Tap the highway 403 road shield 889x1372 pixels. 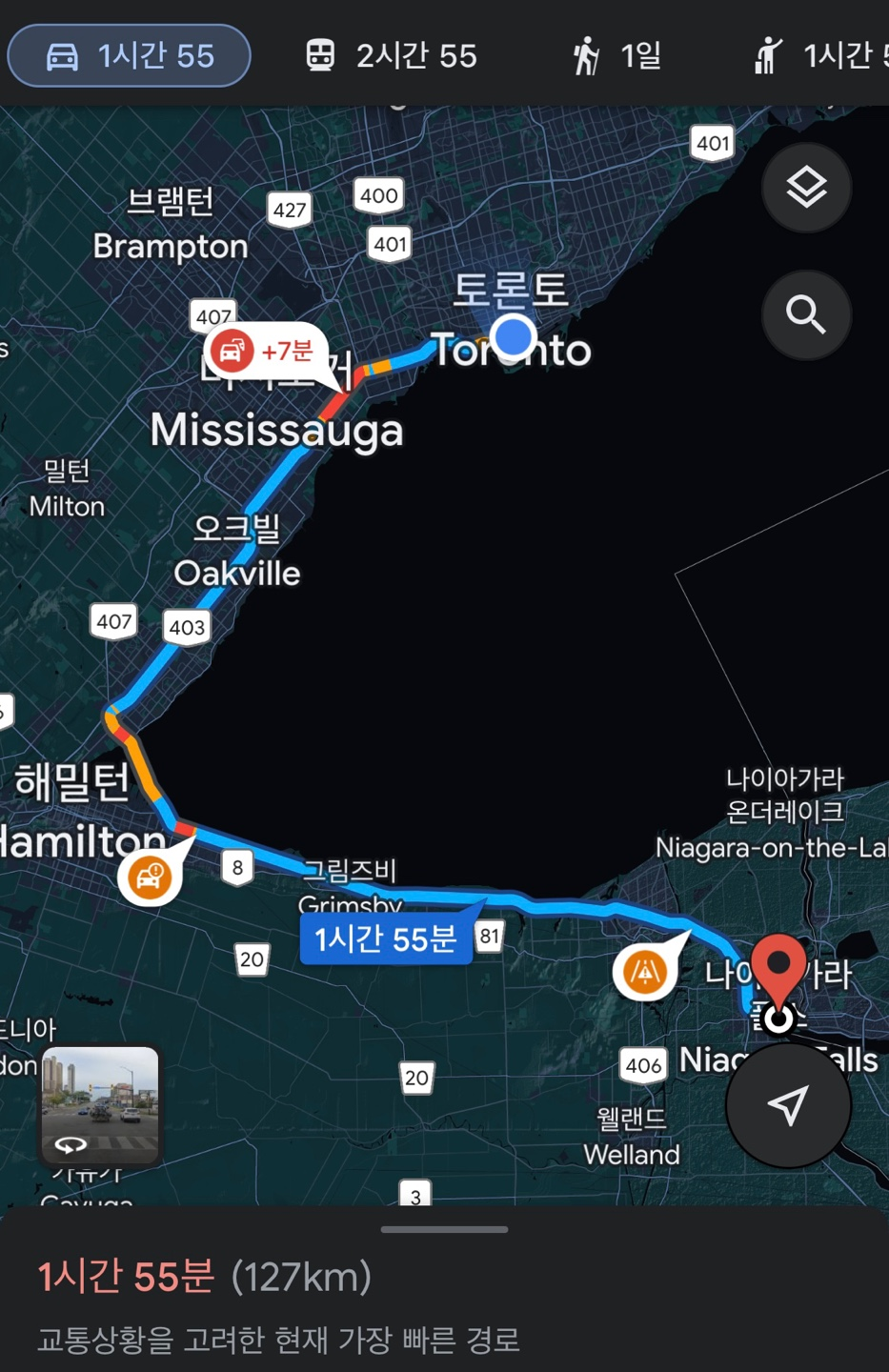tap(187, 626)
